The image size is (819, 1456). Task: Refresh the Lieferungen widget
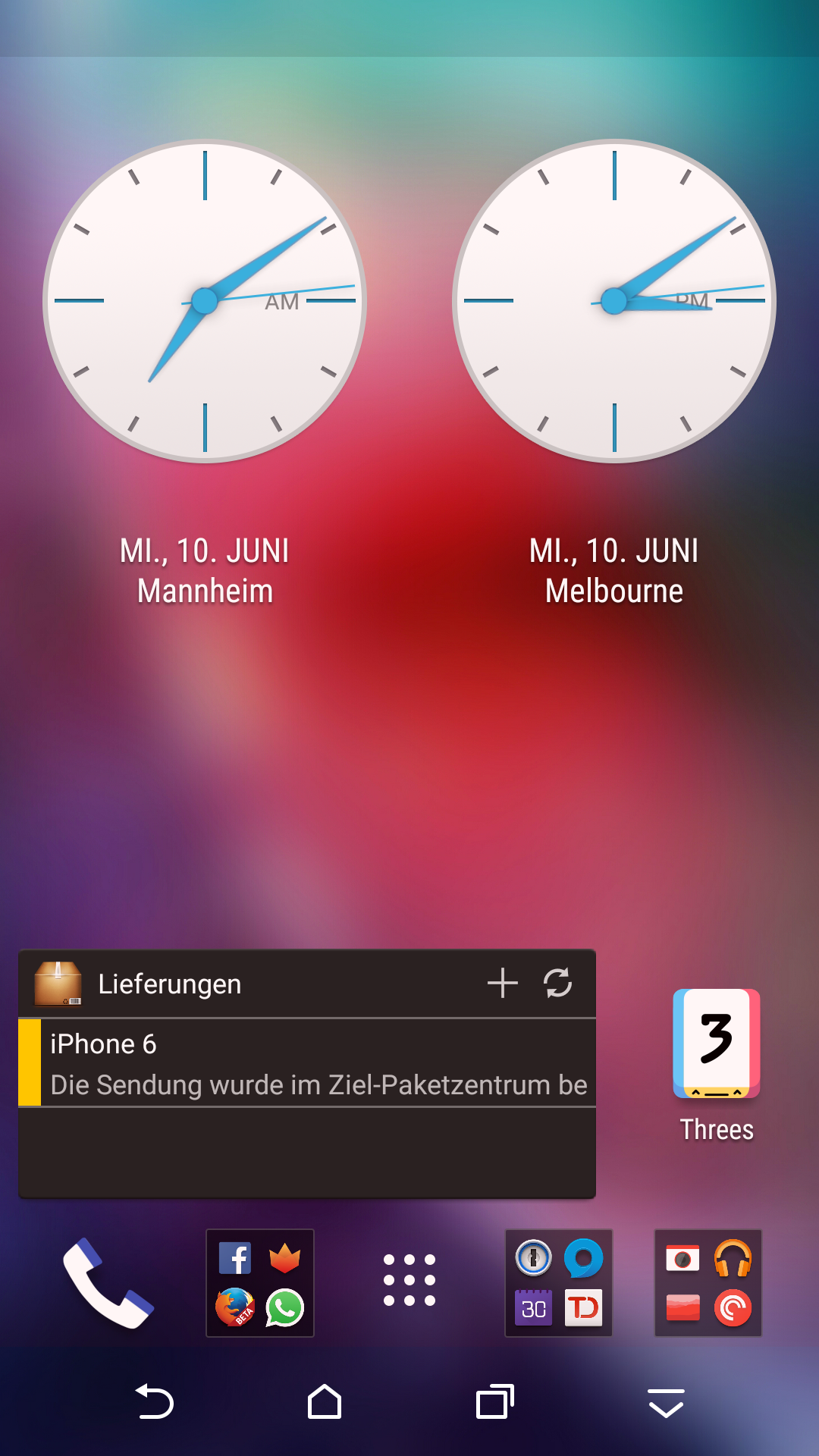coord(558,984)
